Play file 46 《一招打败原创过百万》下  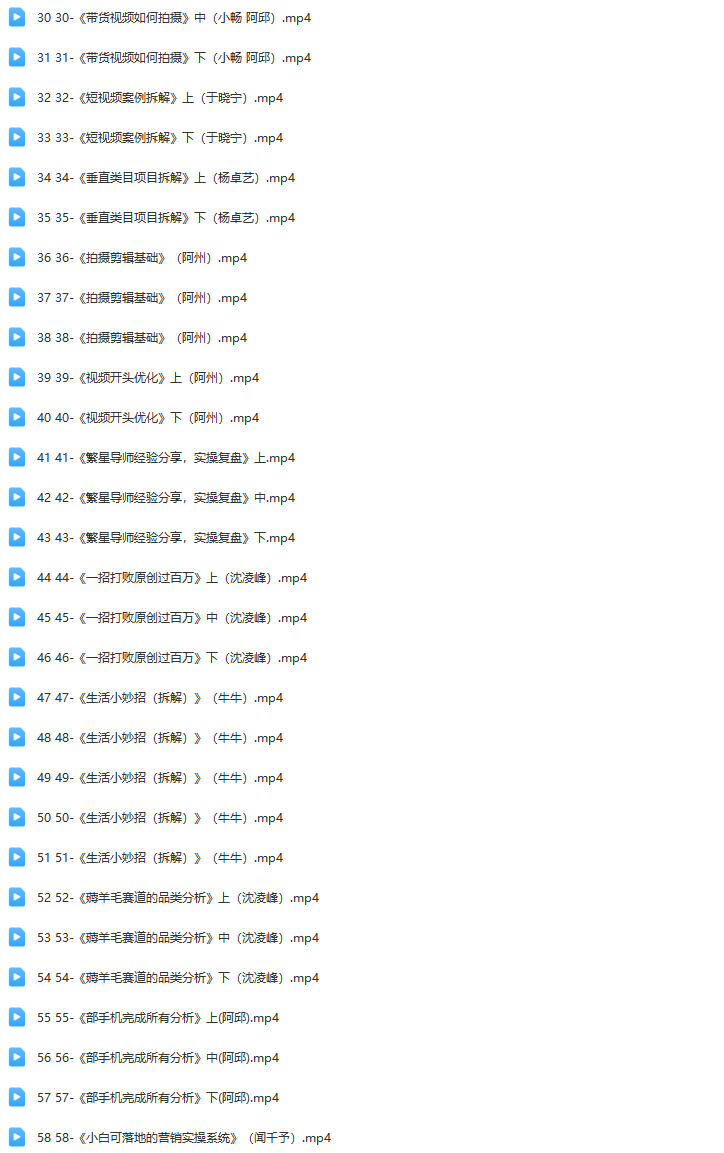[x=172, y=658]
